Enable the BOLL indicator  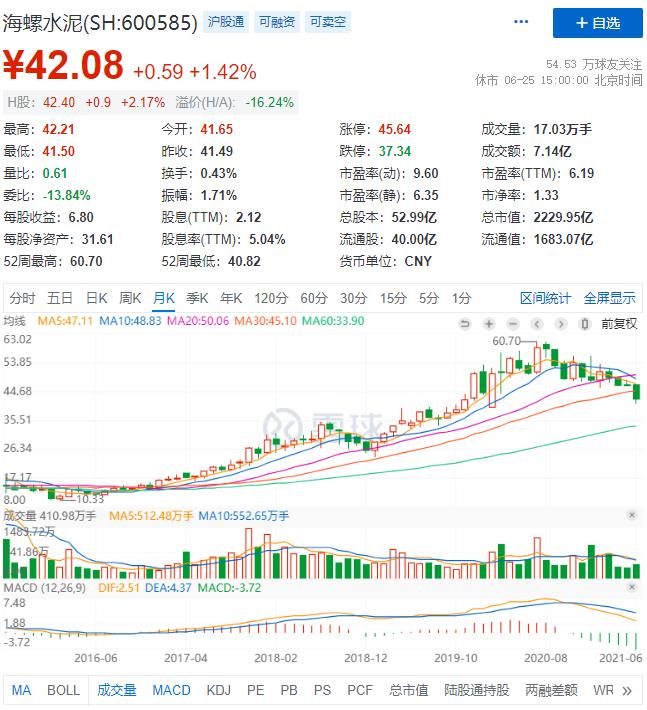tap(63, 690)
